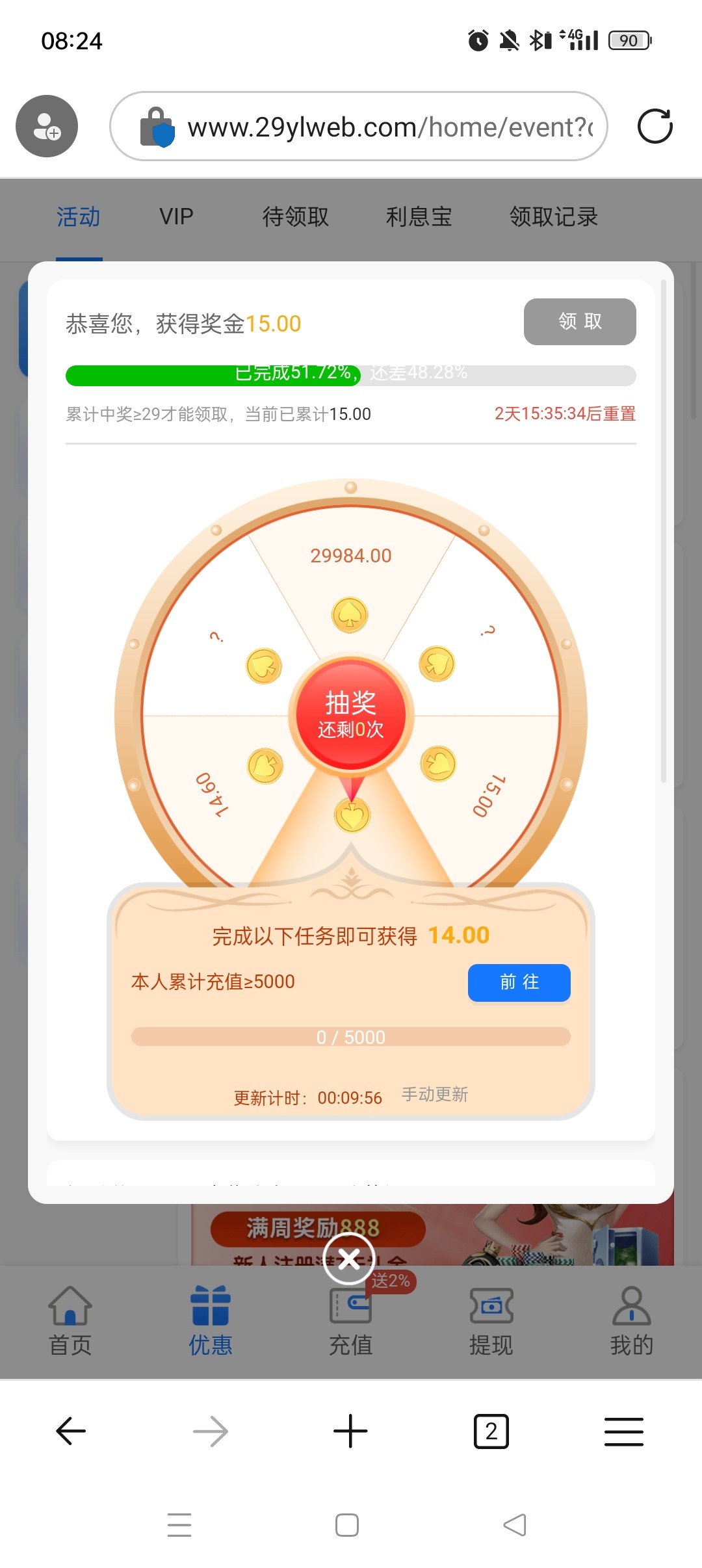This screenshot has width=702, height=1568.
Task: Open the 待领取 tab
Action: point(295,216)
